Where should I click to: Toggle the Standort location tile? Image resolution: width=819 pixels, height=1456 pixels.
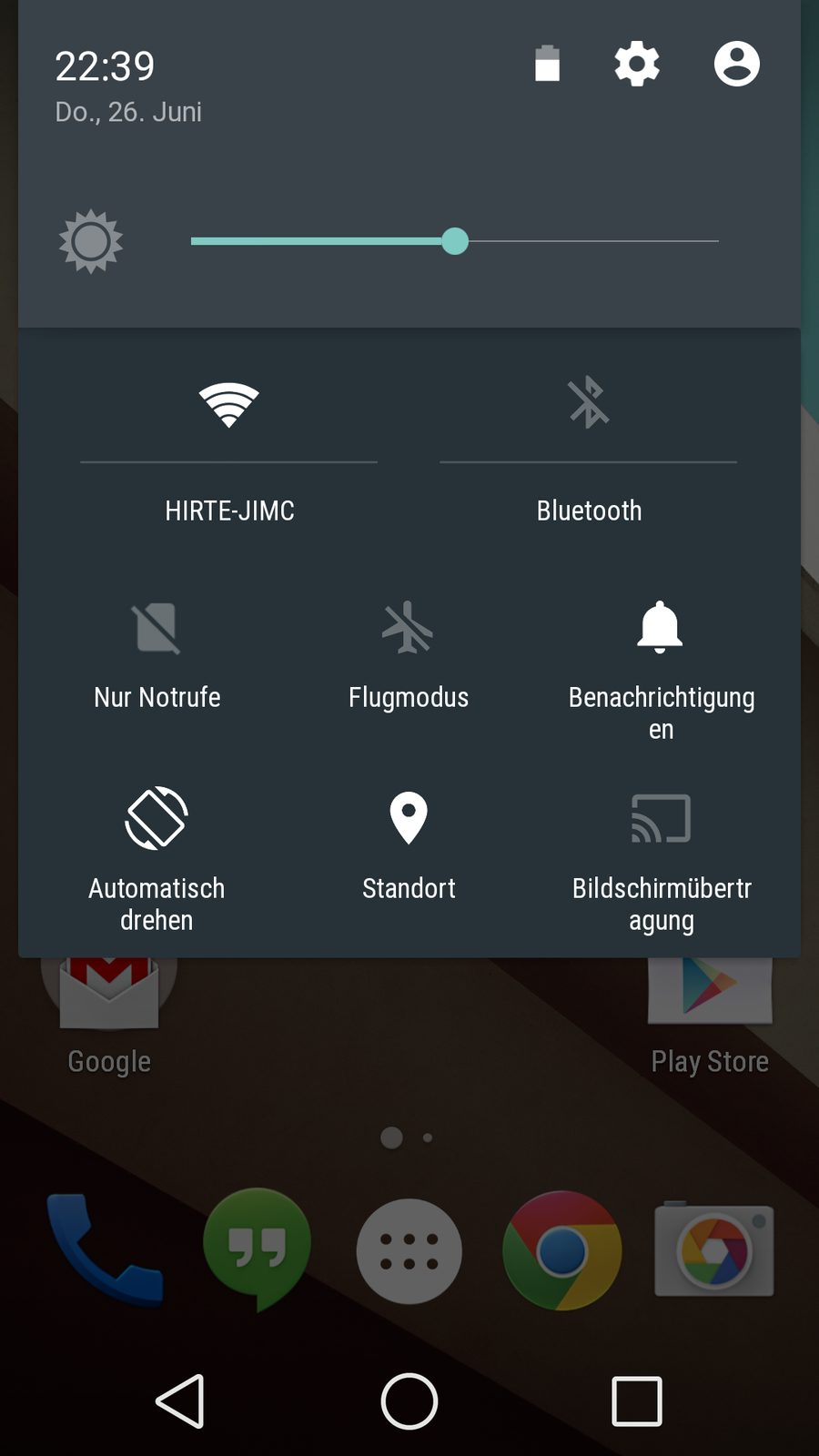pos(409,842)
